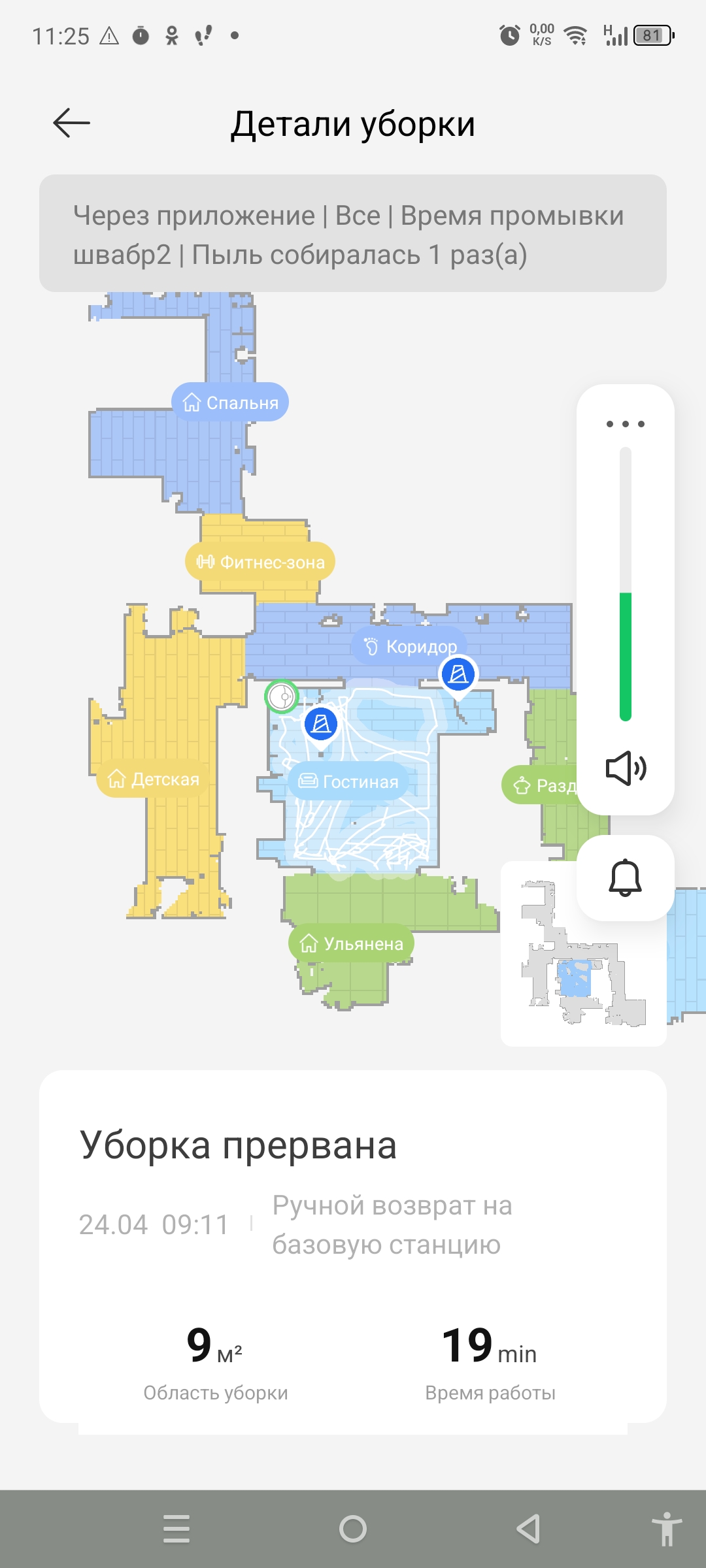This screenshot has width=706, height=1568.
Task: Tap the speaker volume icon
Action: tap(626, 768)
